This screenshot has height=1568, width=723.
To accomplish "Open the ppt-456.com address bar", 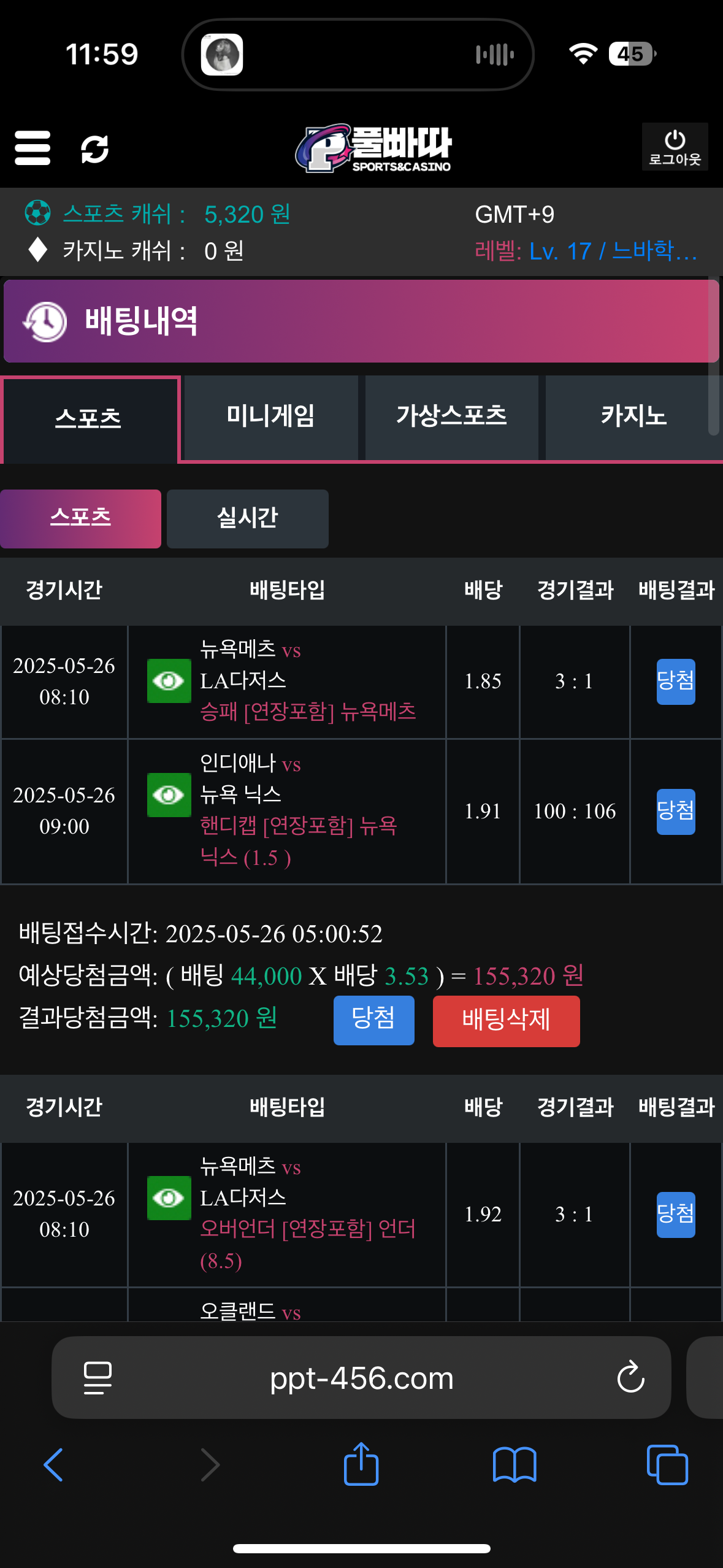I will point(361,1378).
